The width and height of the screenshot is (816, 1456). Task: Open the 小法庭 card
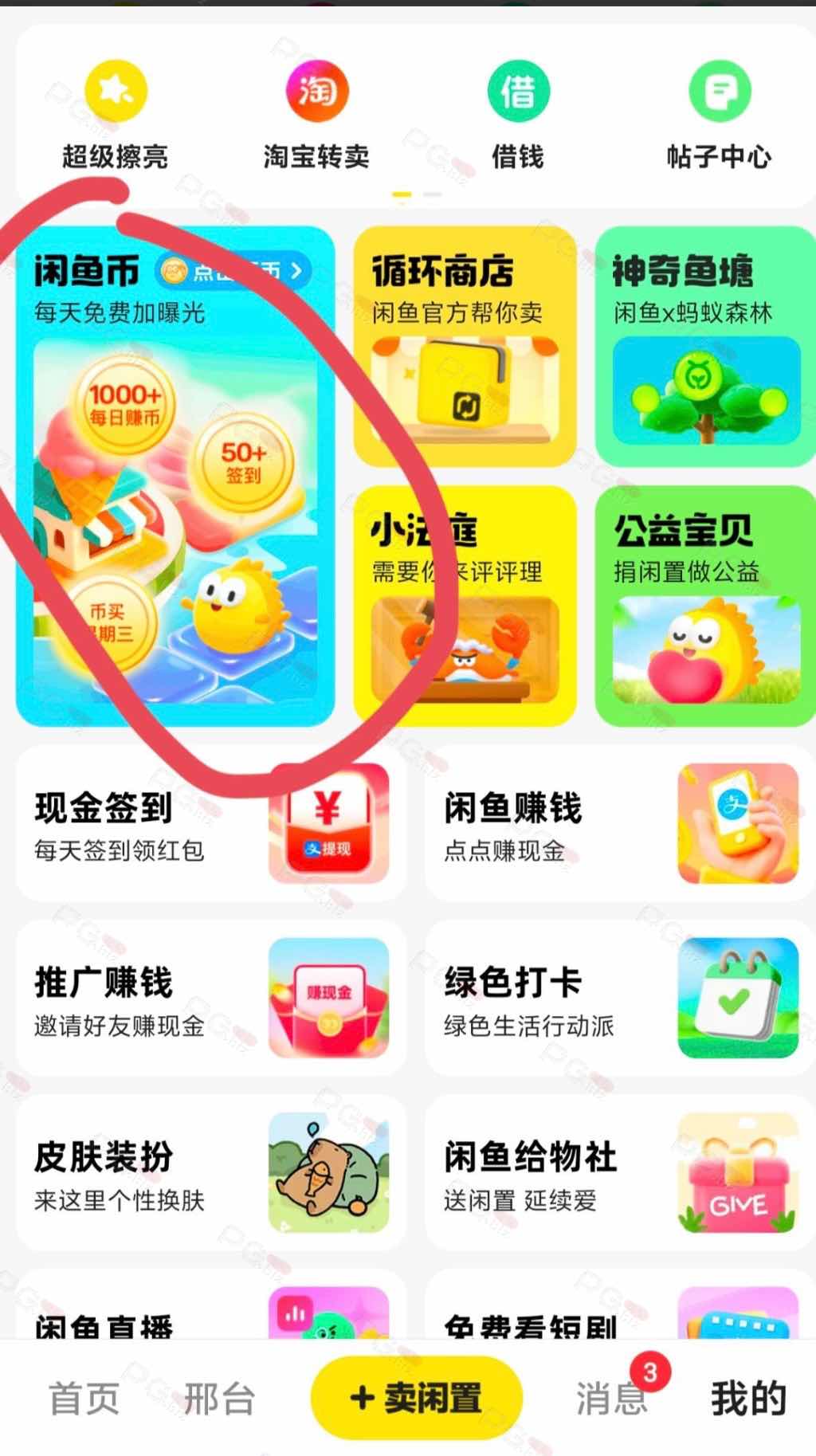click(x=465, y=606)
